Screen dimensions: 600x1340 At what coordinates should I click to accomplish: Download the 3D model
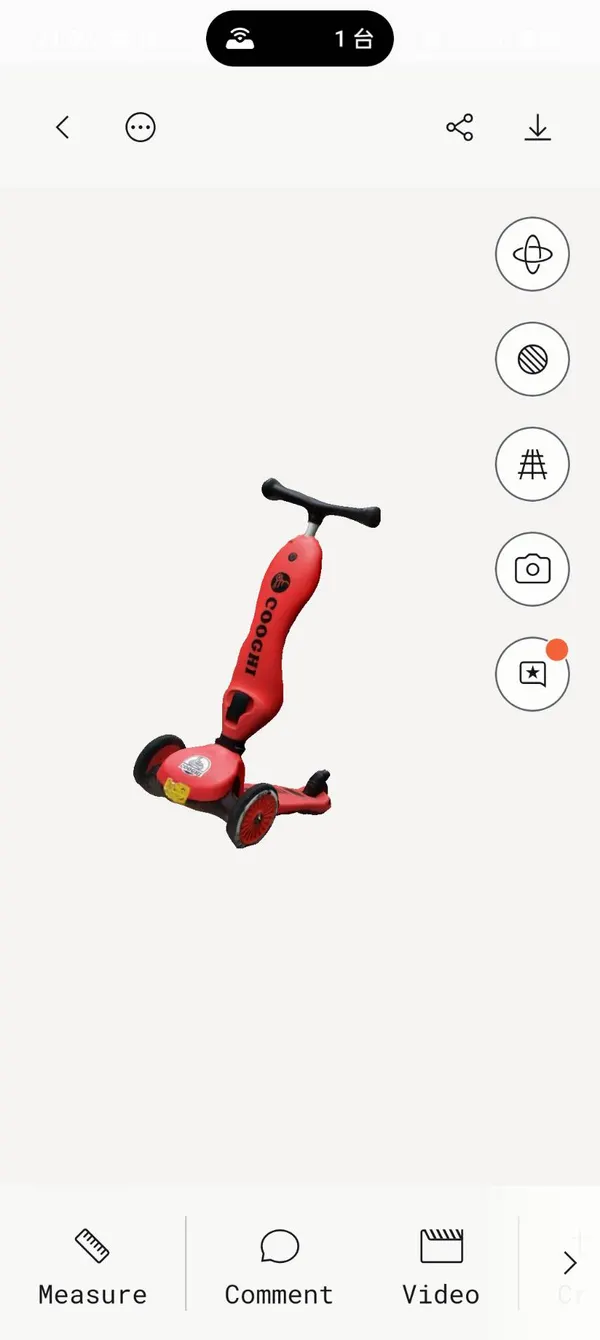coord(538,127)
